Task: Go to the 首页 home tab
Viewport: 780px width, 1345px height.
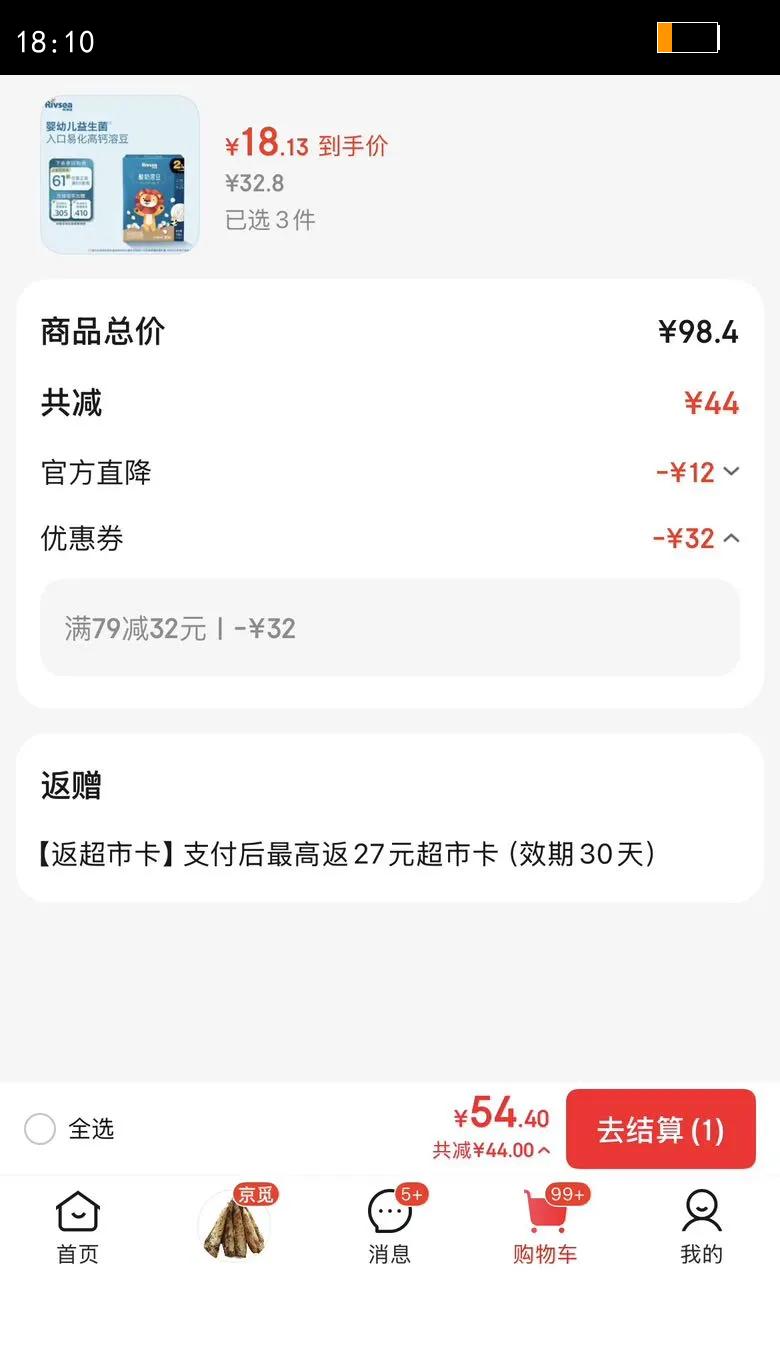Action: pyautogui.click(x=78, y=1228)
